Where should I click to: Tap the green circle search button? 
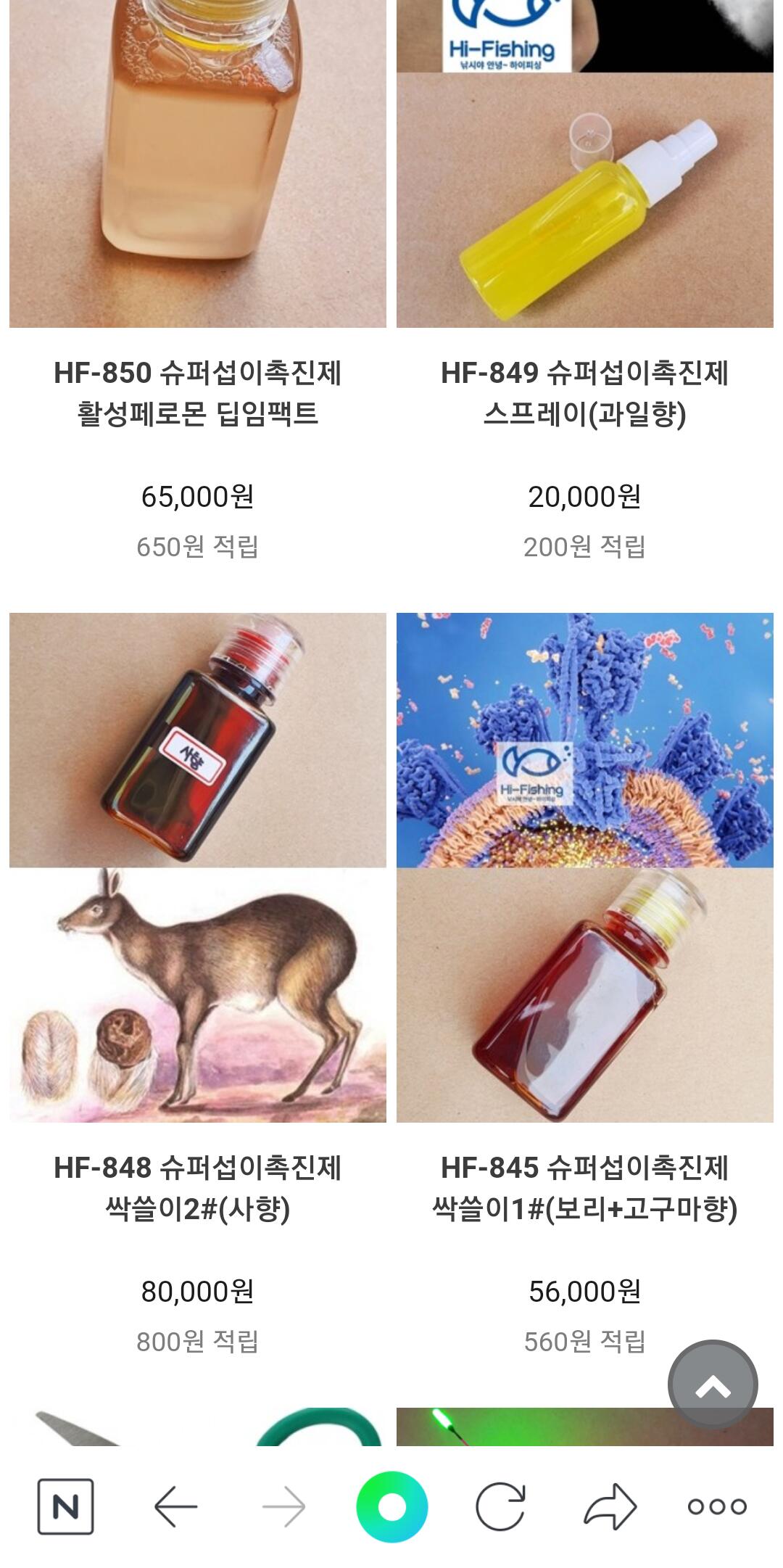(391, 1506)
